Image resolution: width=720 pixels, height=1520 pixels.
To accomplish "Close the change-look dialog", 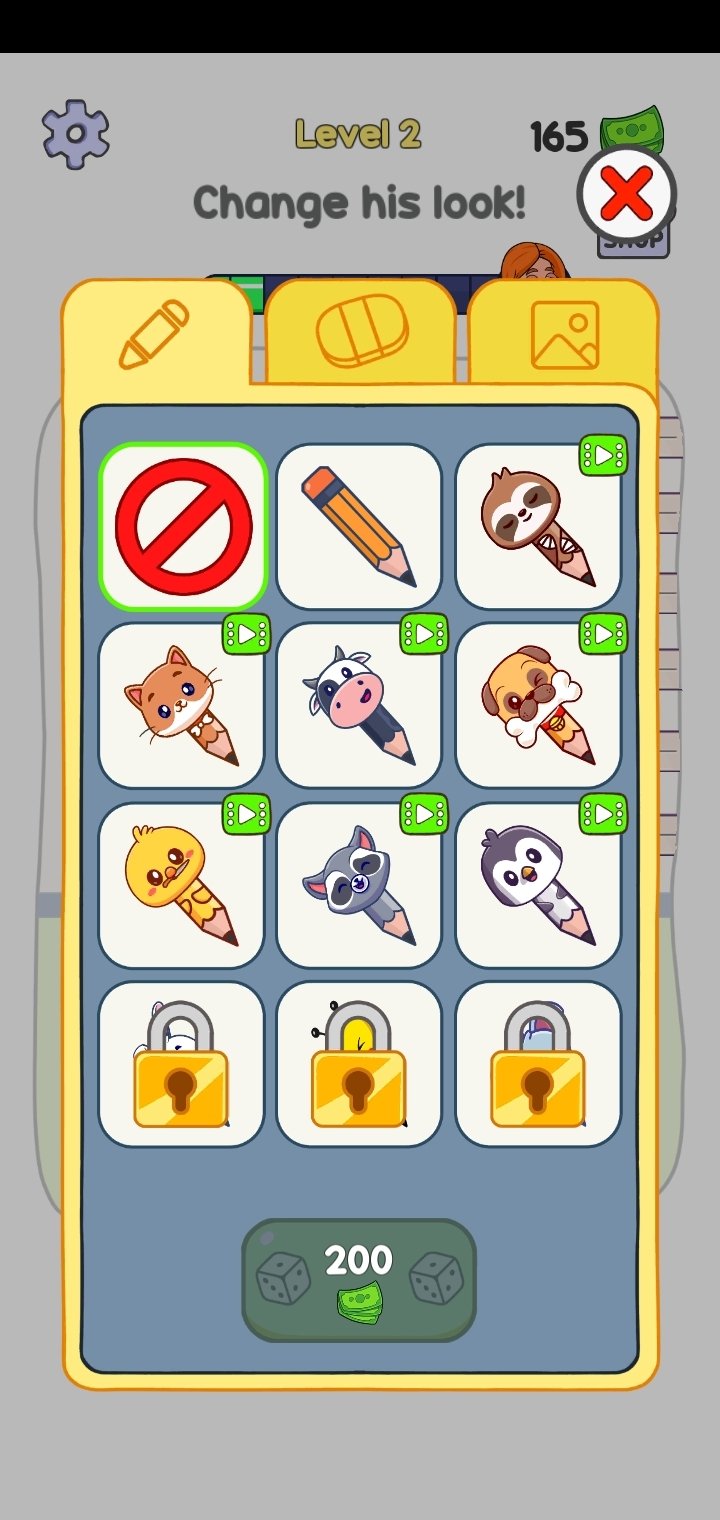I will 627,194.
